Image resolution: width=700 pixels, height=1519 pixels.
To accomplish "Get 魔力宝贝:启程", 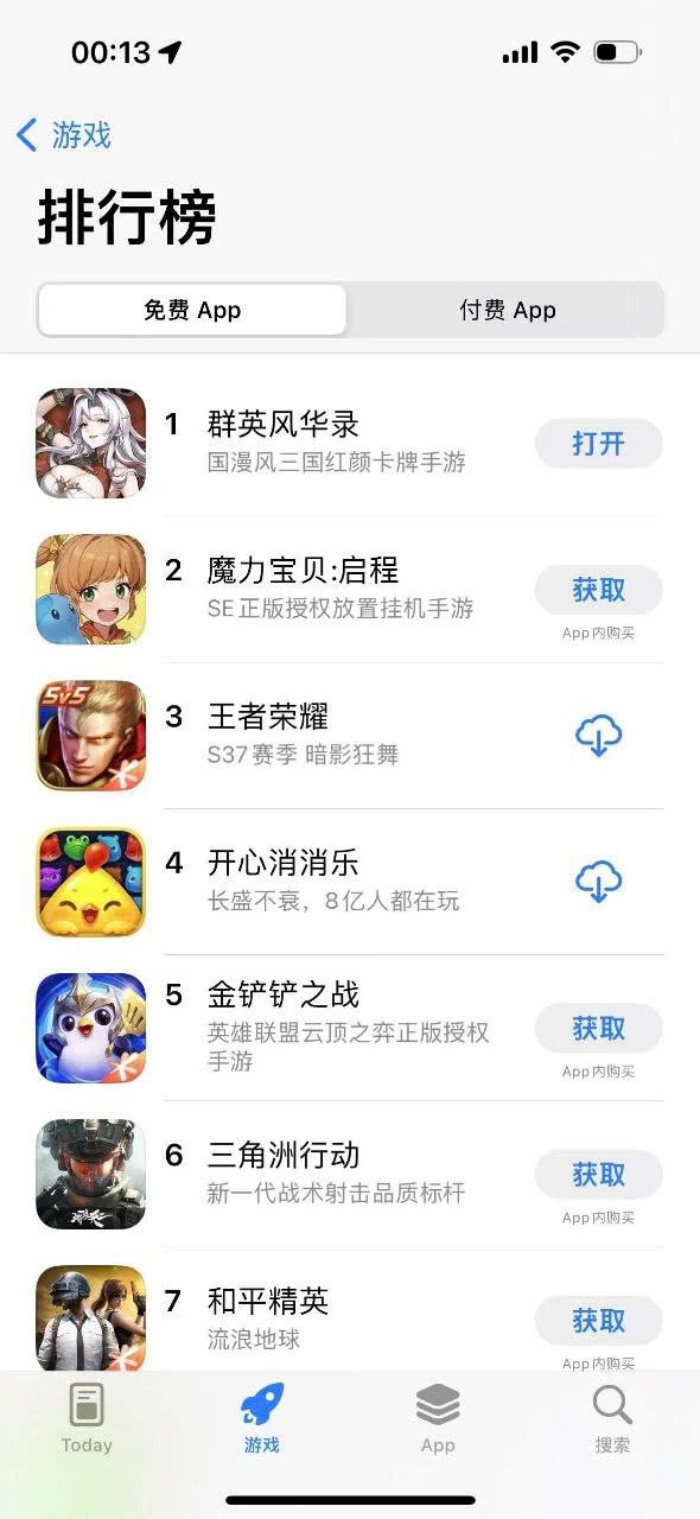I will (598, 590).
